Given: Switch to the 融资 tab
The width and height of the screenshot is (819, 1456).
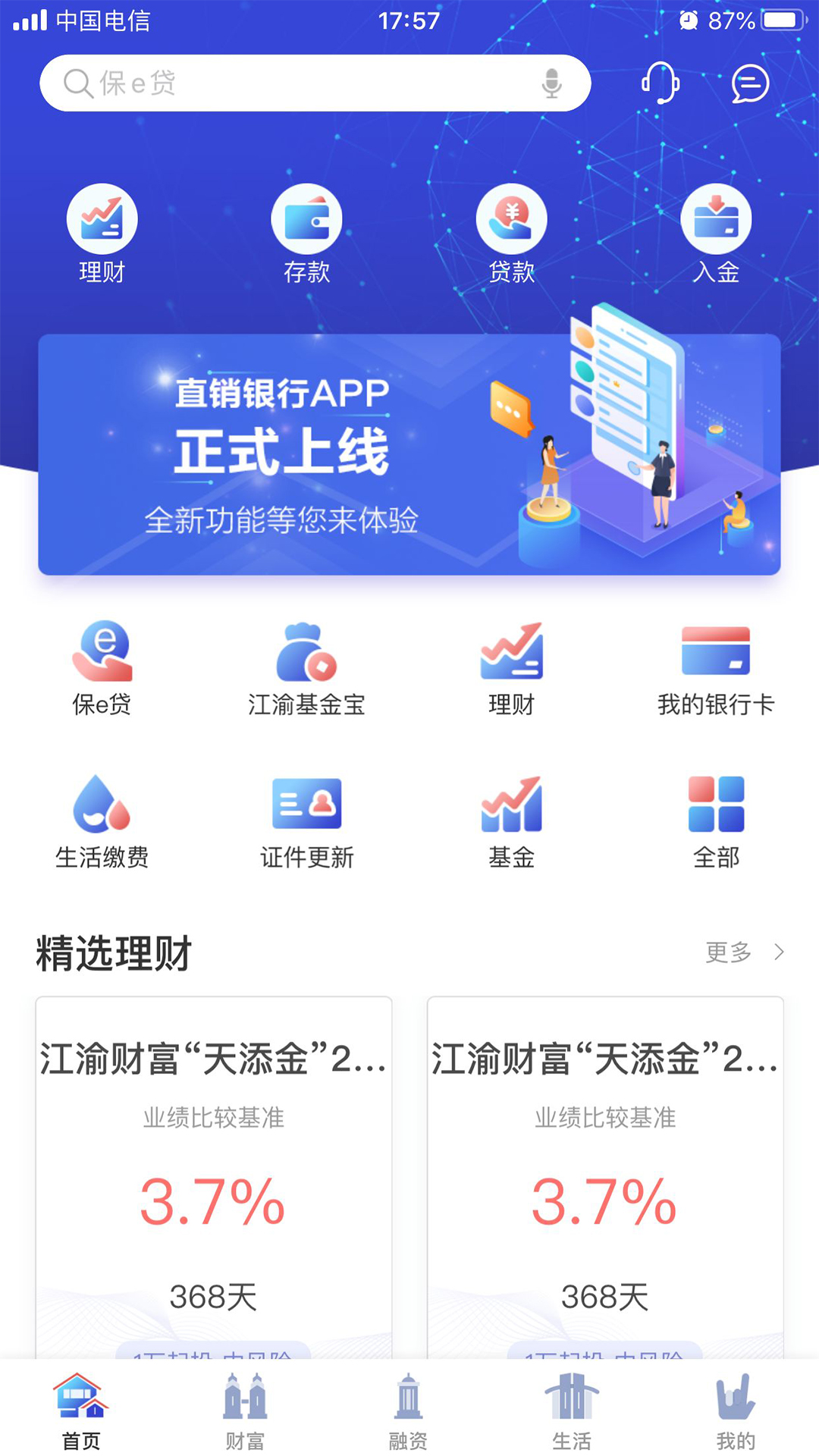Looking at the screenshot, I should pyautogui.click(x=409, y=1410).
